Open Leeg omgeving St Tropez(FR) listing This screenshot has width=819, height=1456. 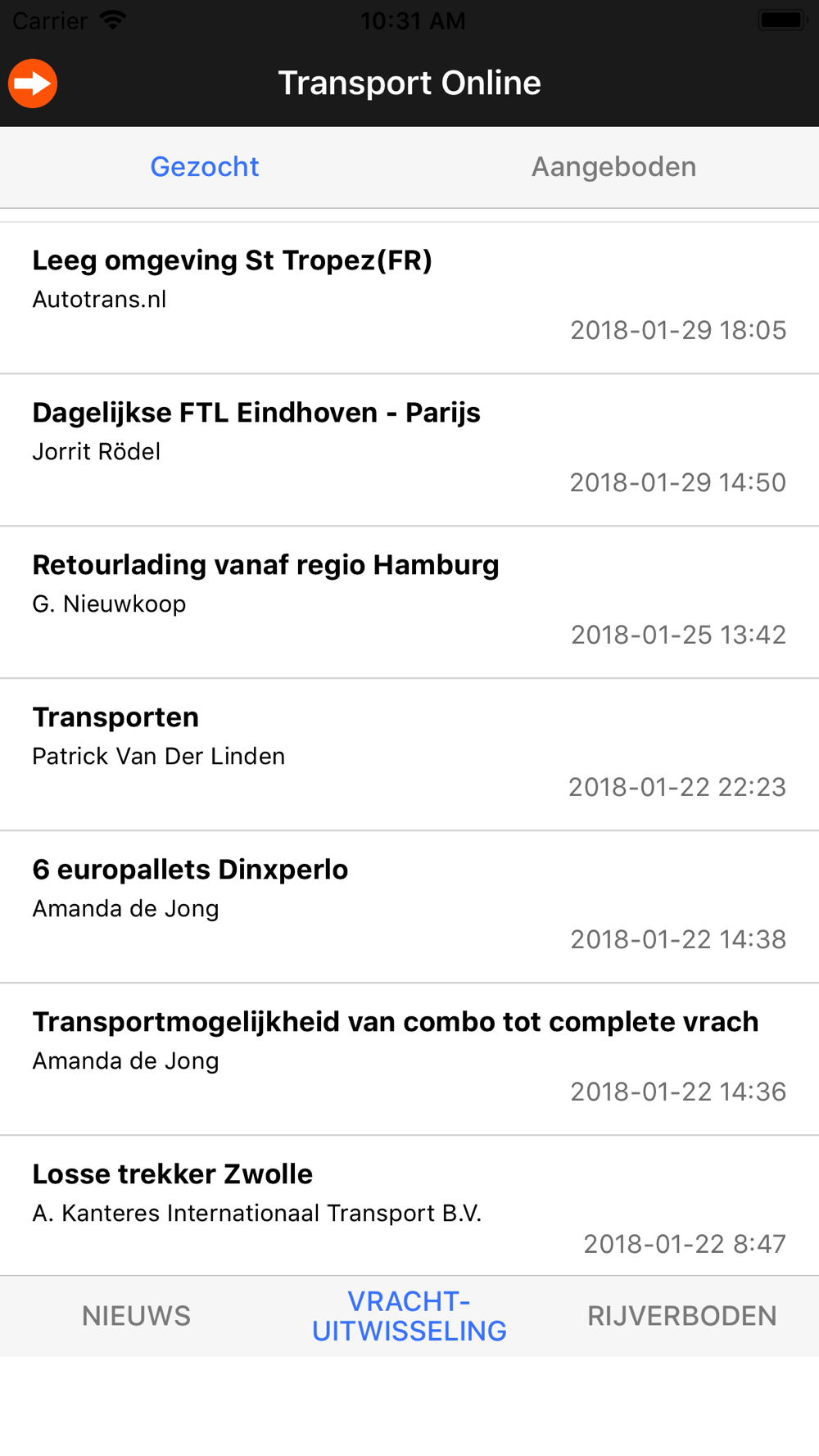[x=409, y=298]
